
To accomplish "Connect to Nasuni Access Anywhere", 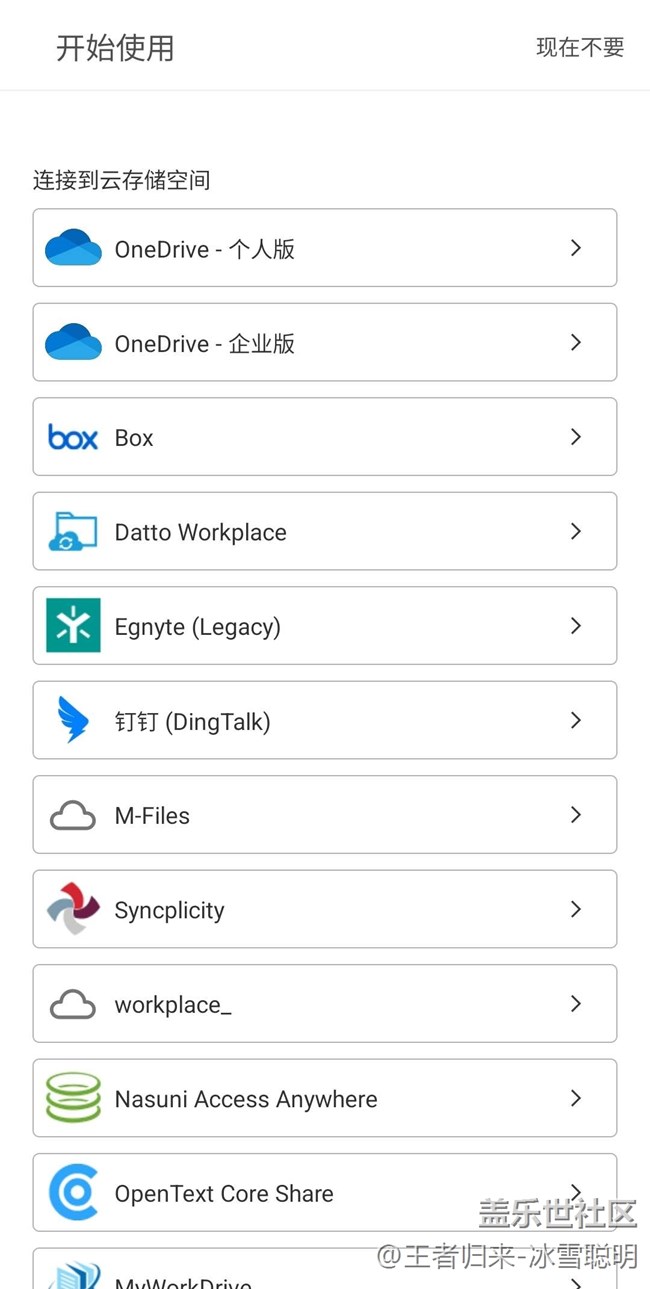I will [324, 1099].
